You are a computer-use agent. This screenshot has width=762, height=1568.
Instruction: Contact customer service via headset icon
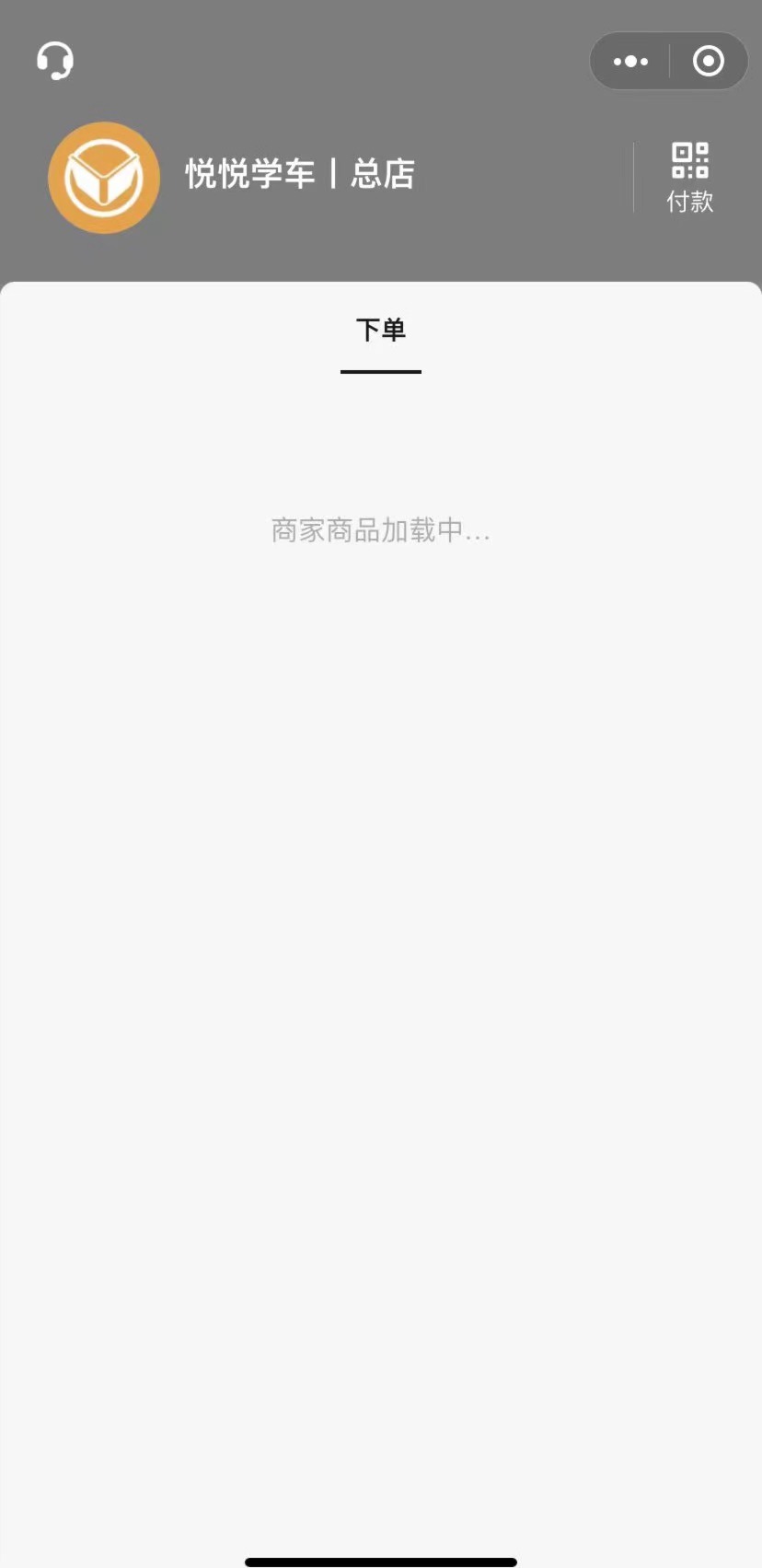coord(55,62)
